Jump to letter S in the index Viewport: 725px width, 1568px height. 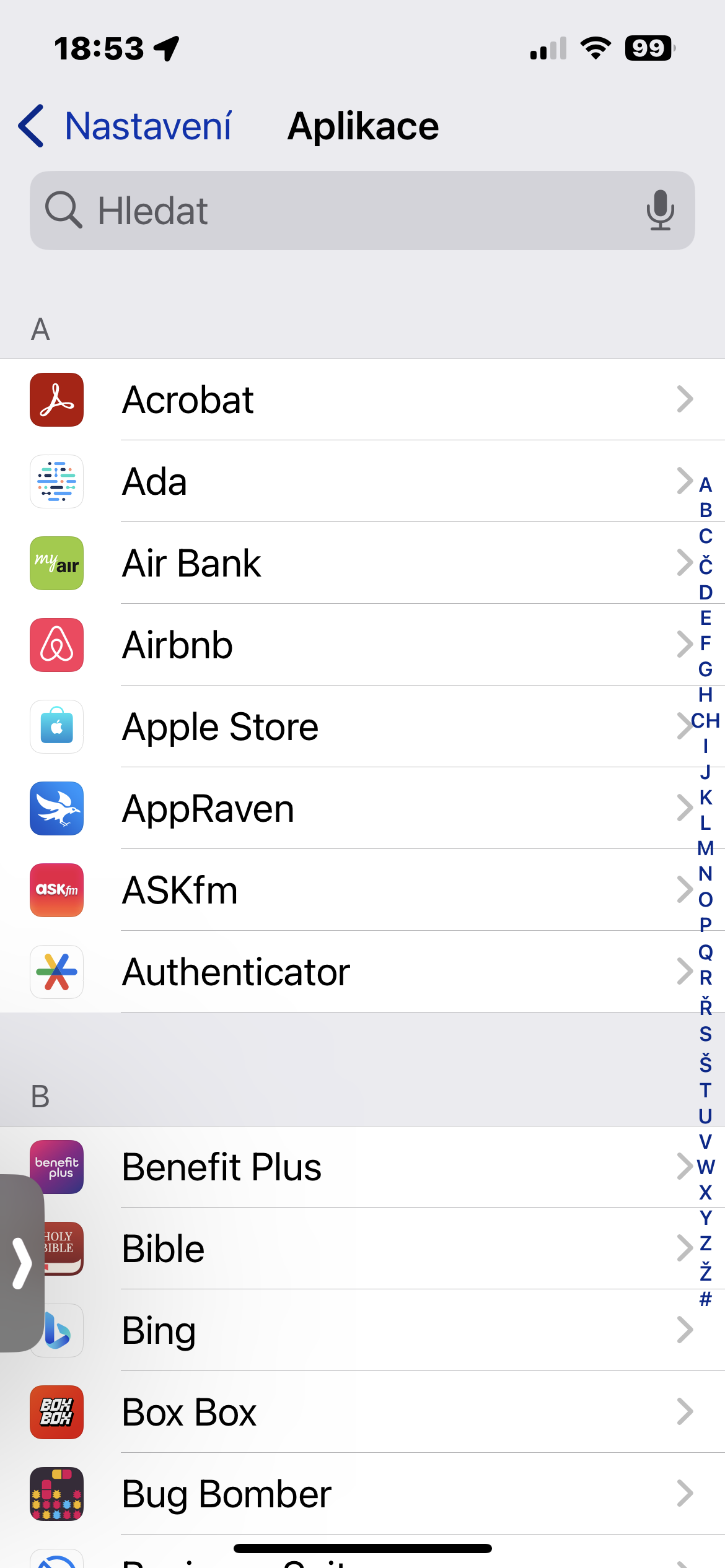point(705,1034)
